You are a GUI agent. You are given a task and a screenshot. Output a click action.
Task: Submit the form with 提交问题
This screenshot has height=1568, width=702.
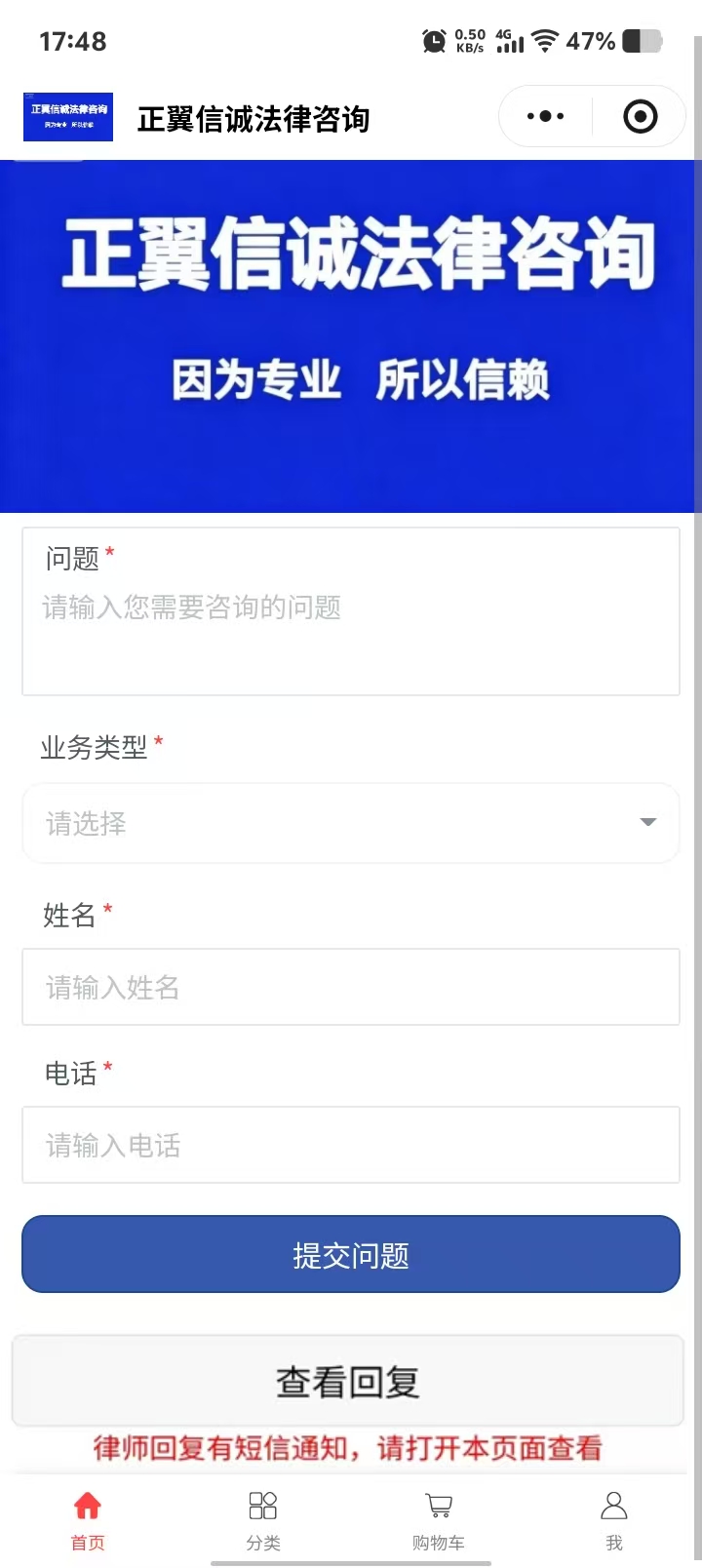(351, 1254)
